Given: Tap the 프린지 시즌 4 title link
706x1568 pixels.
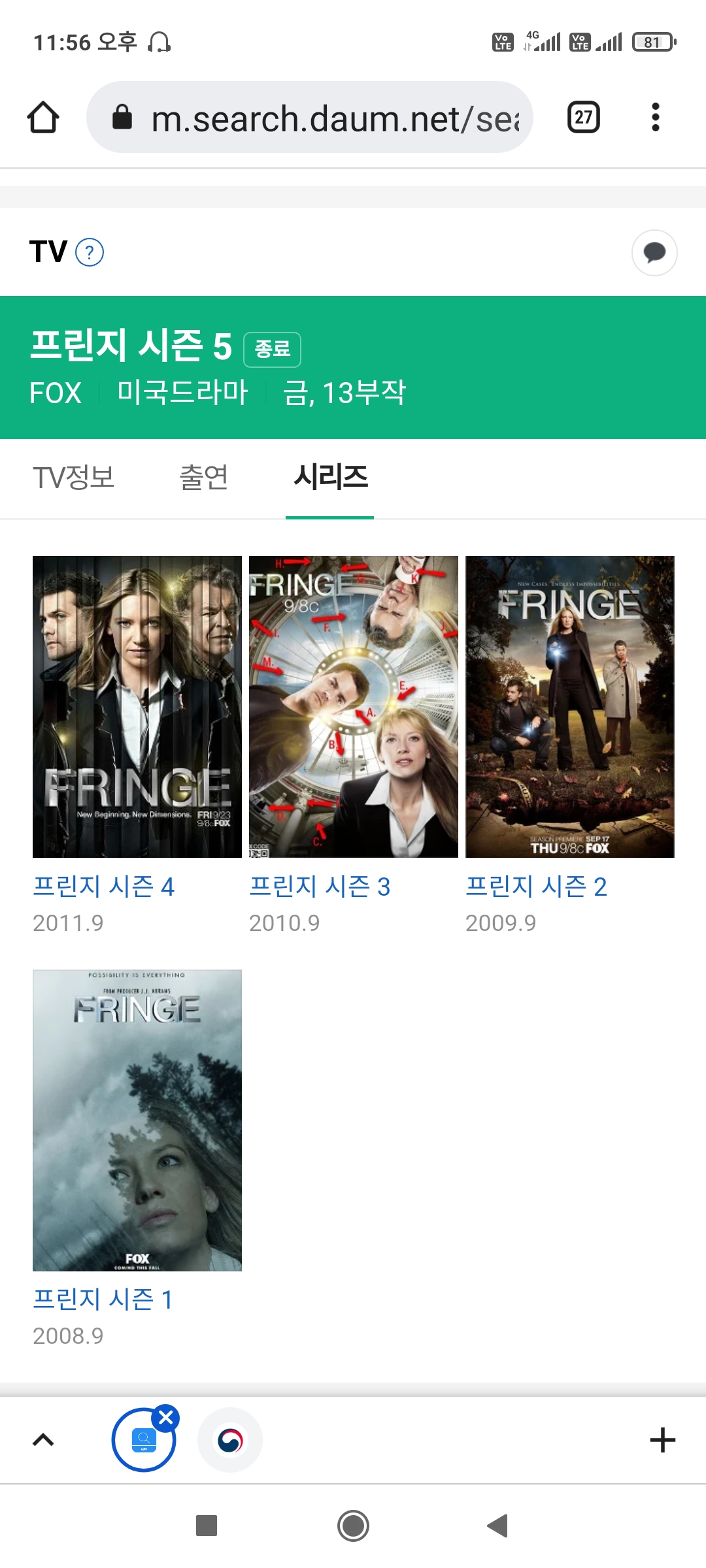Looking at the screenshot, I should [104, 887].
